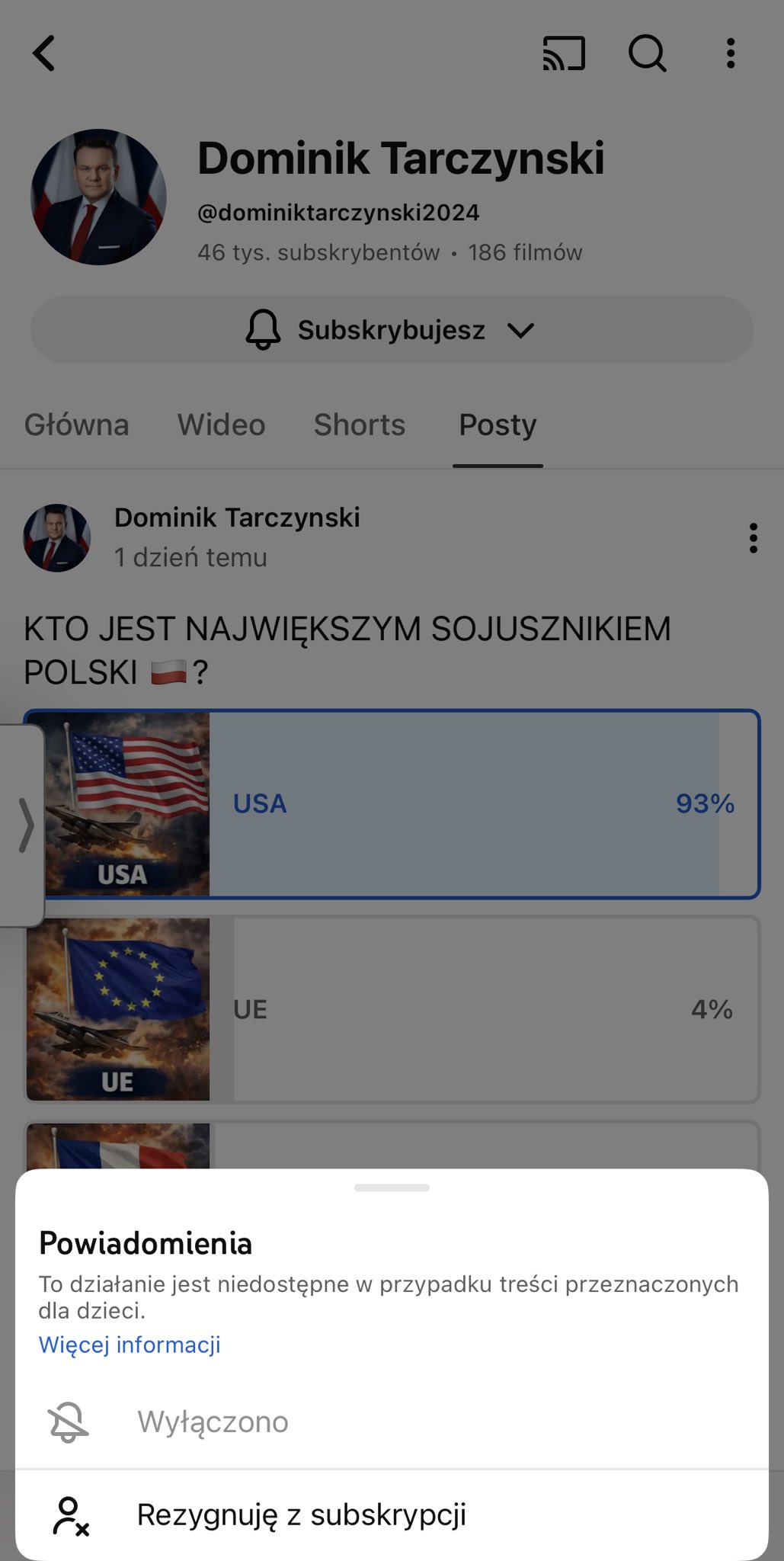Select the Posty tab
Viewport: 784px width, 1561px height.
(x=498, y=425)
